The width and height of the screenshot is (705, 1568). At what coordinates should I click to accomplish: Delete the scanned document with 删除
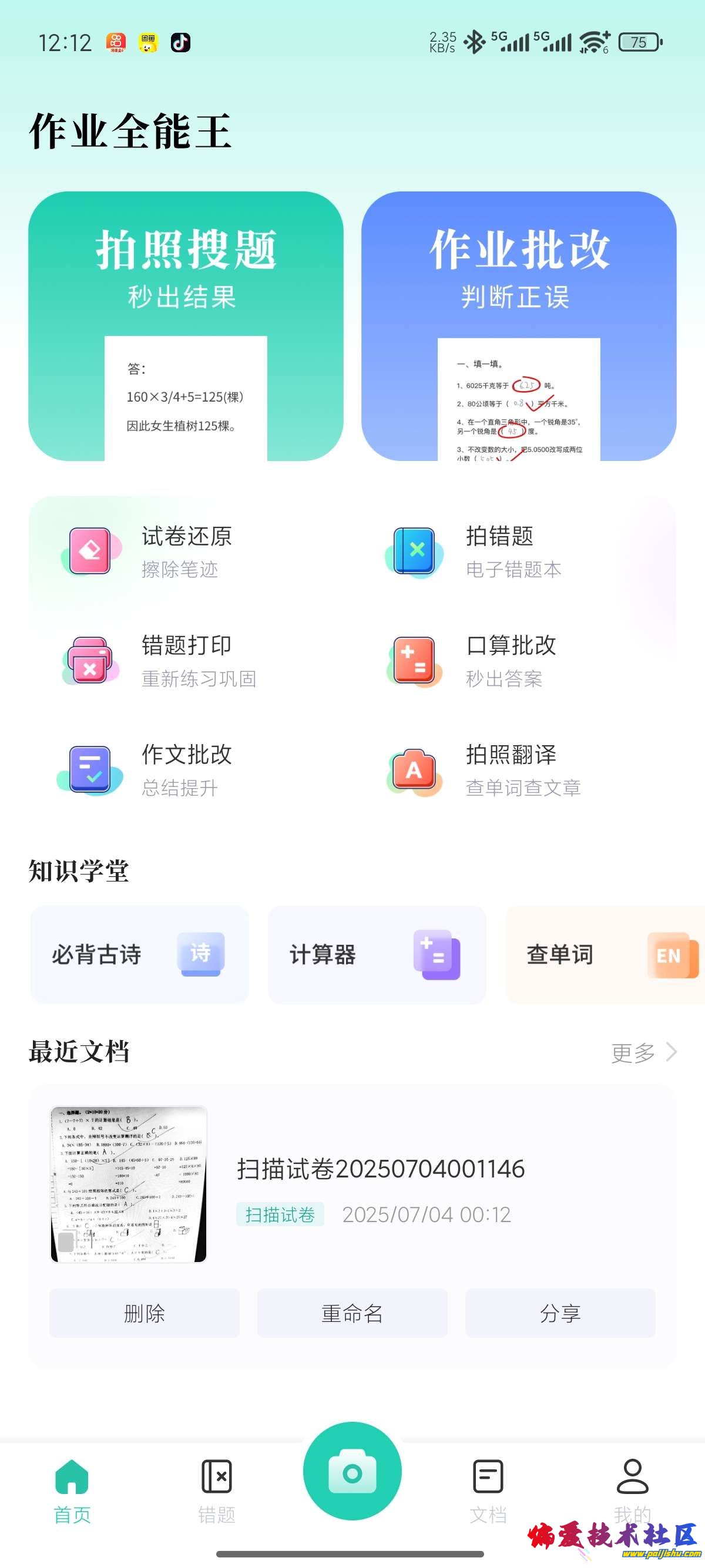click(x=145, y=1313)
